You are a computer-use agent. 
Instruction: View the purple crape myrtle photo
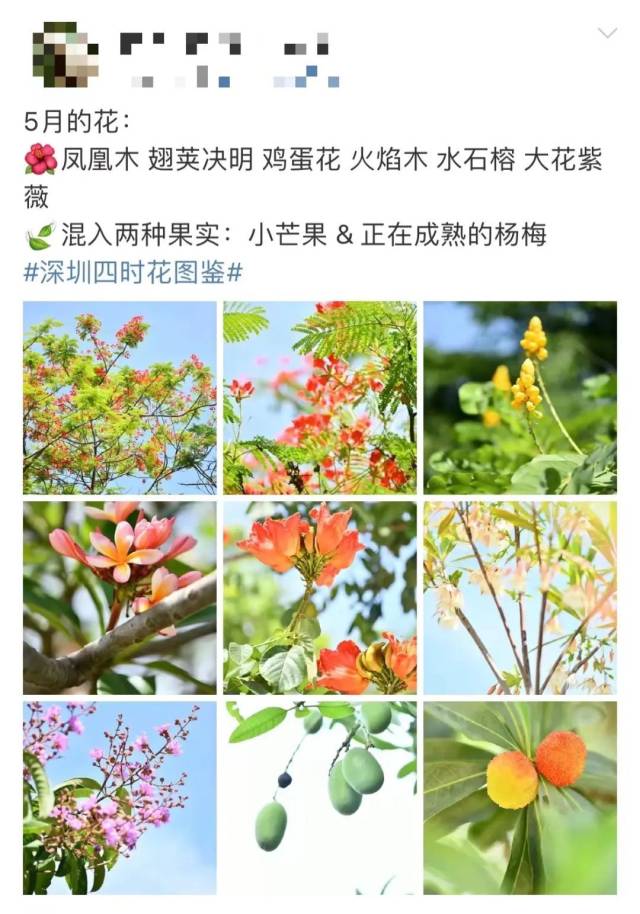coord(120,797)
